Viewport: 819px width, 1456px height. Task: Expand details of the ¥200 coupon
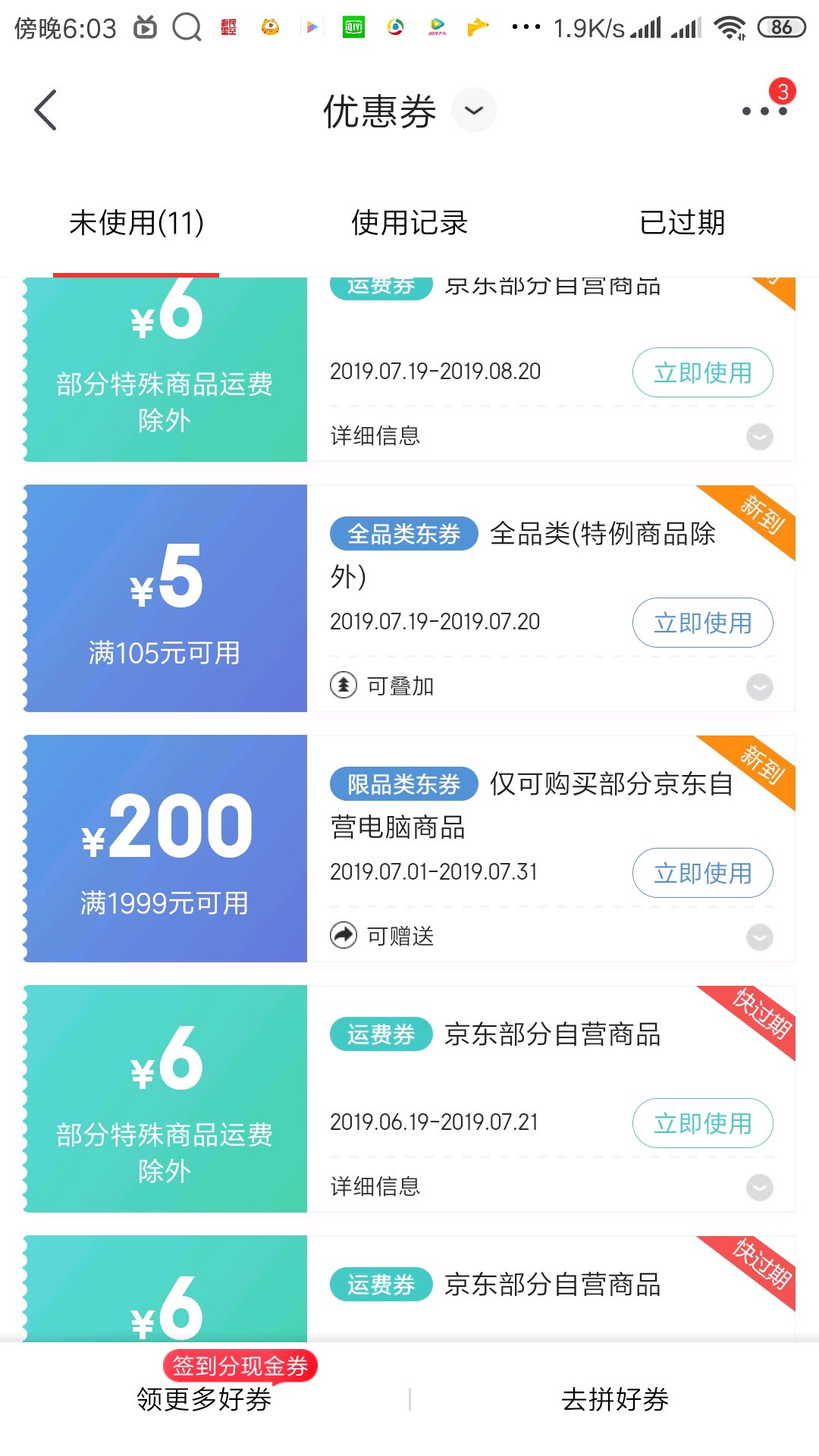(x=760, y=937)
